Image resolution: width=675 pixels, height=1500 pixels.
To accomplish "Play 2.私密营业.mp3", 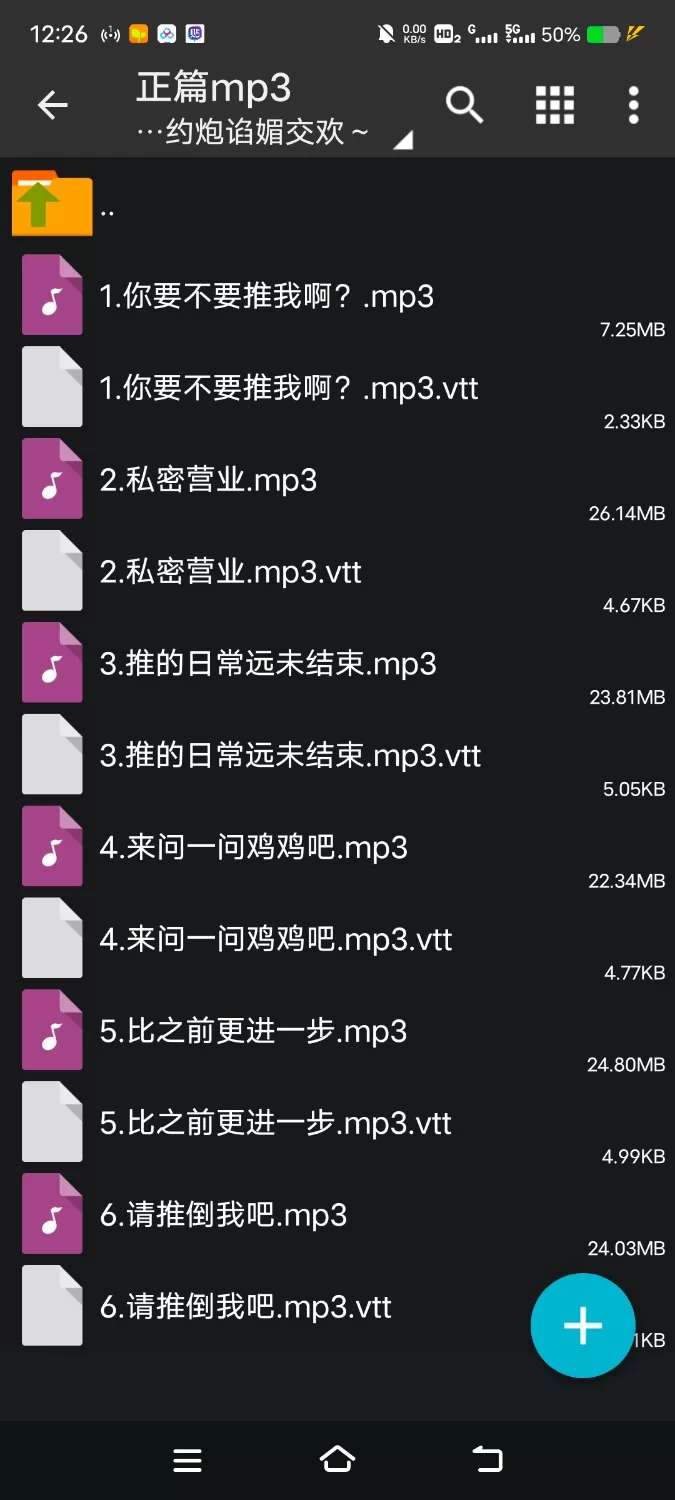I will (x=208, y=480).
